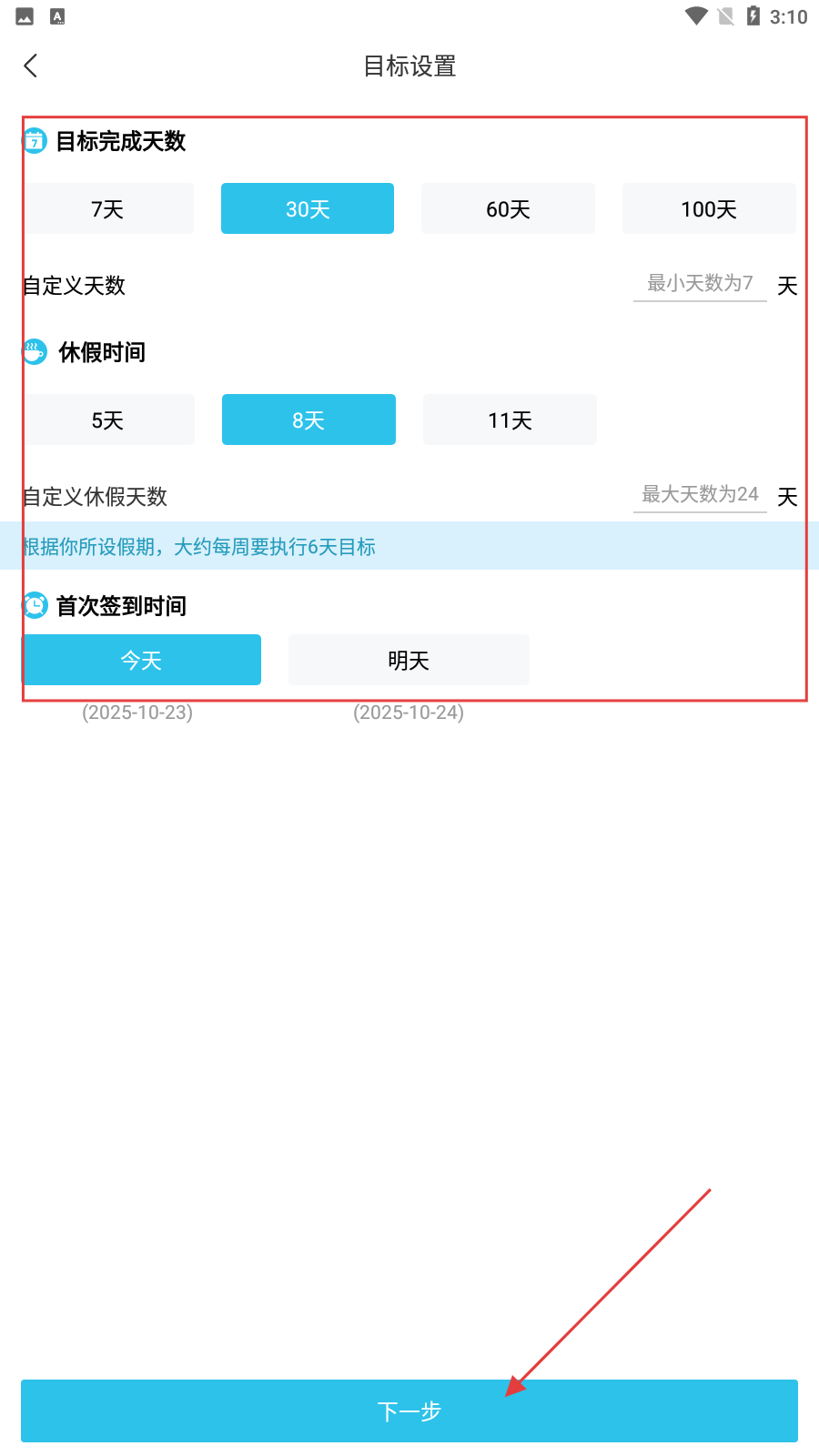Choose the 30天 goal duration
This screenshot has height=1456, width=819.
coord(308,208)
